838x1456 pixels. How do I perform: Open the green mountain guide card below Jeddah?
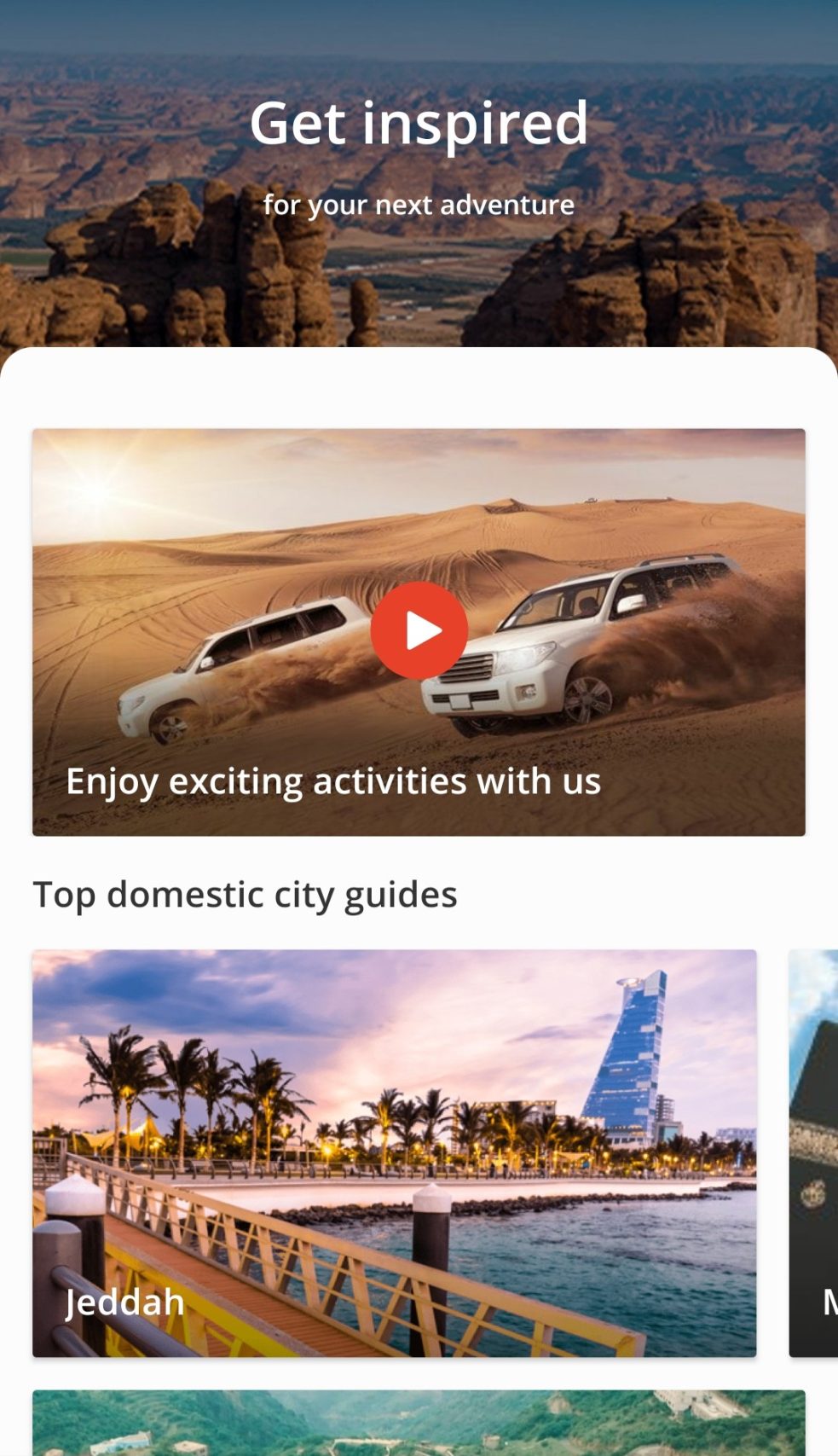coord(419,1423)
